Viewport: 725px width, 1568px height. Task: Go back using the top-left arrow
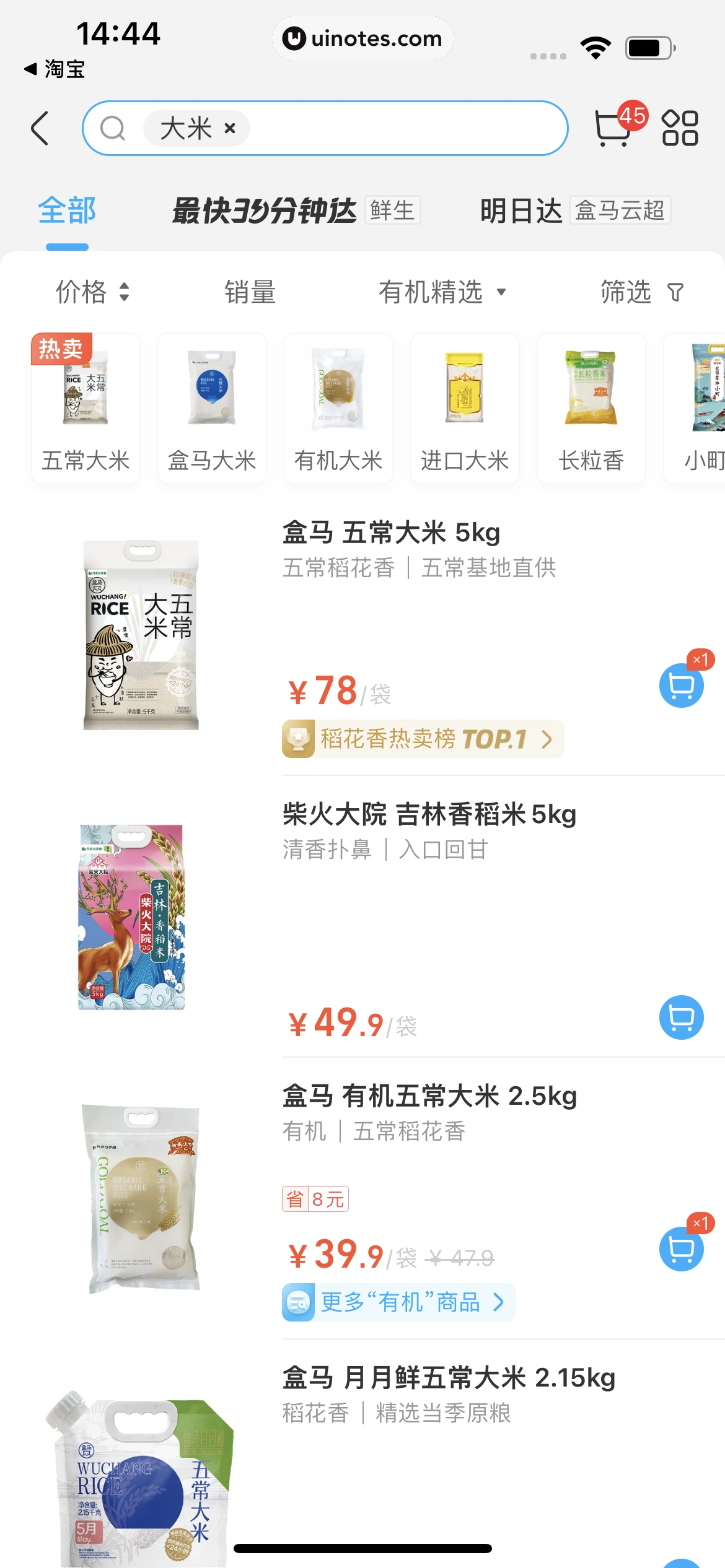click(x=40, y=128)
